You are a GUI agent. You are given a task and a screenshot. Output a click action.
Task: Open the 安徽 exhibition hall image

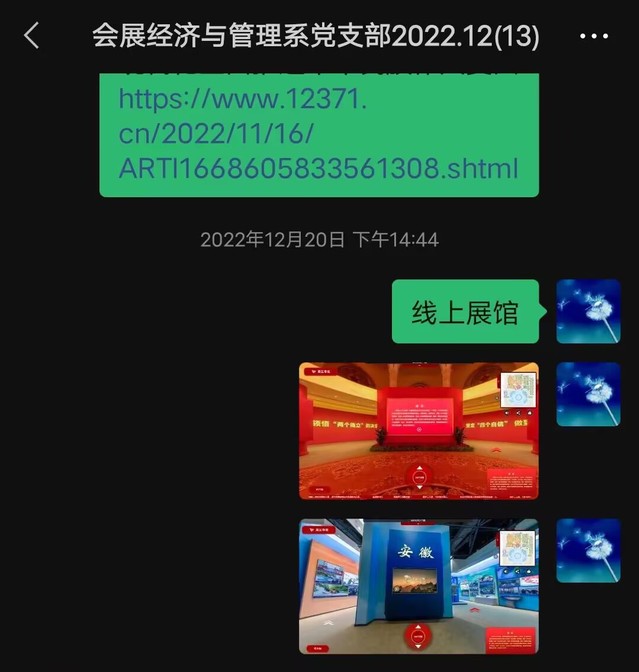tap(419, 587)
